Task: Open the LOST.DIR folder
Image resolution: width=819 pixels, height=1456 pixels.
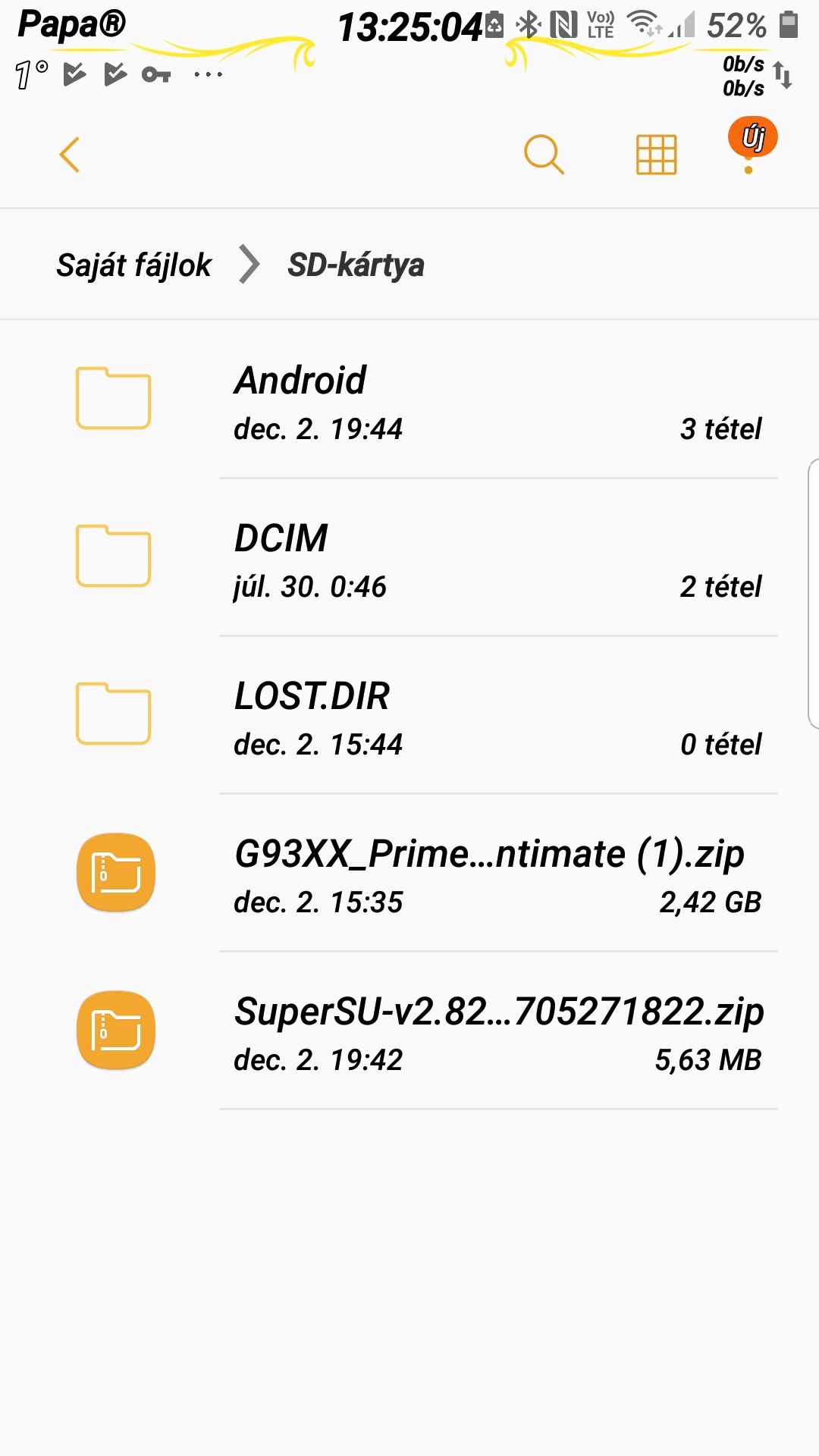Action: (x=409, y=715)
